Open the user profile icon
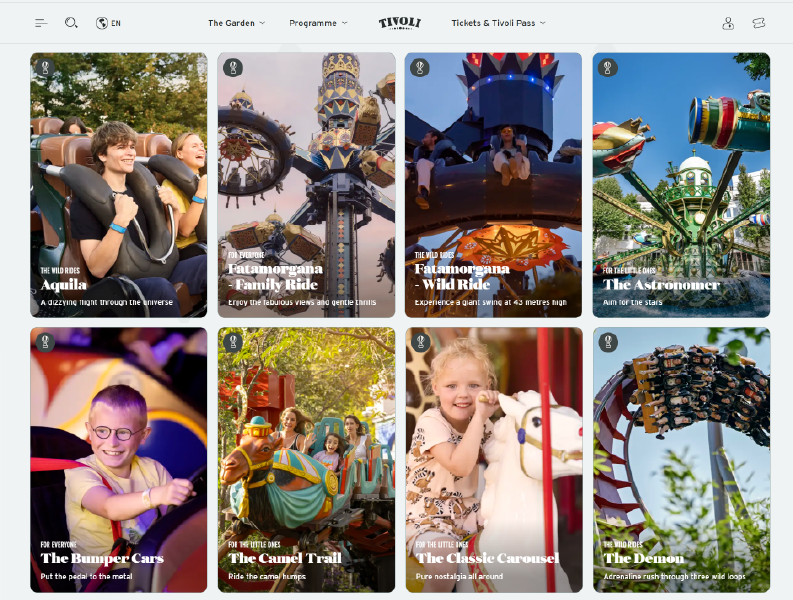The height and width of the screenshot is (600, 793). [728, 23]
